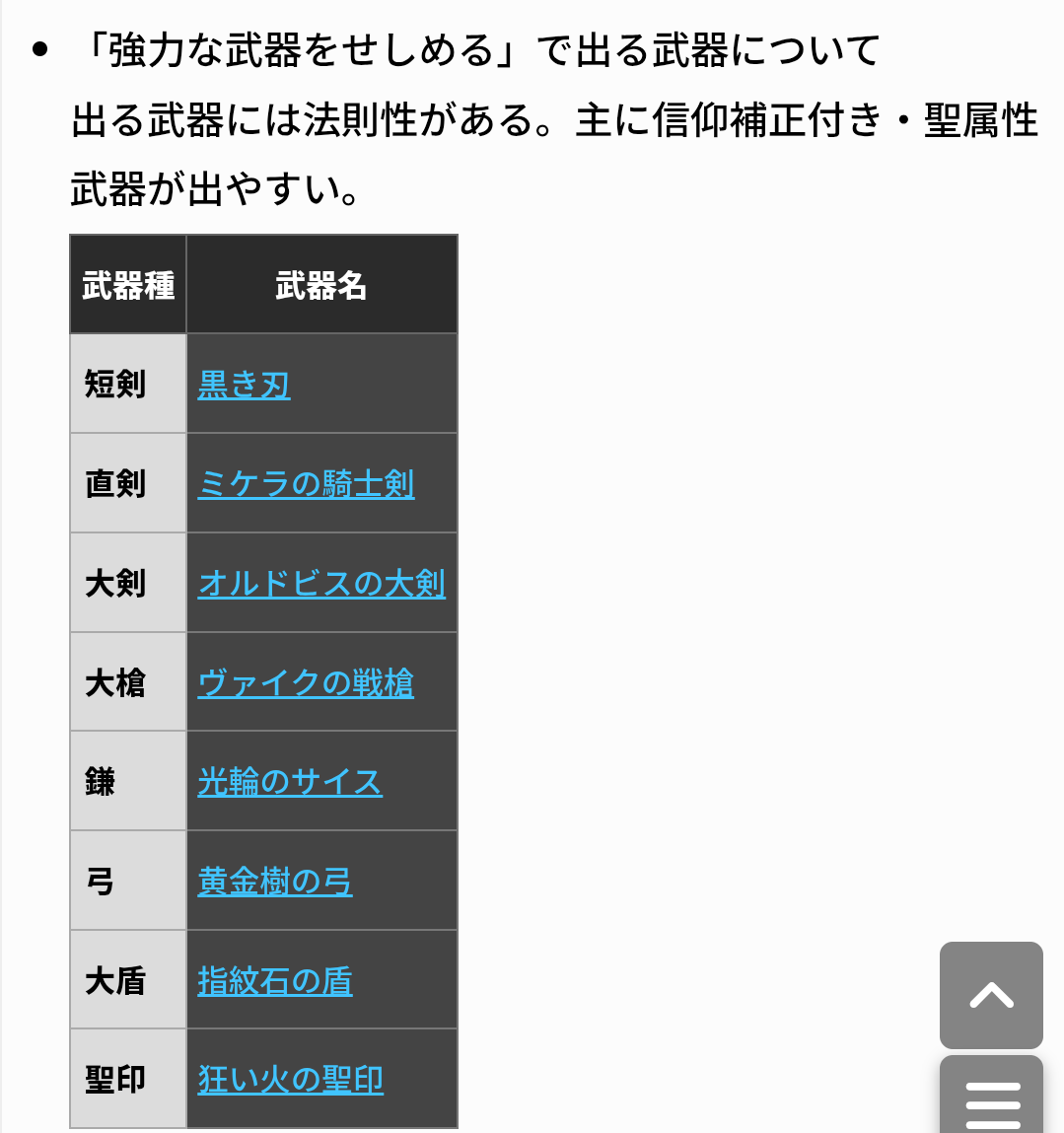Image resolution: width=1064 pixels, height=1133 pixels.
Task: Open the hamburger menu button
Action: point(991,1099)
